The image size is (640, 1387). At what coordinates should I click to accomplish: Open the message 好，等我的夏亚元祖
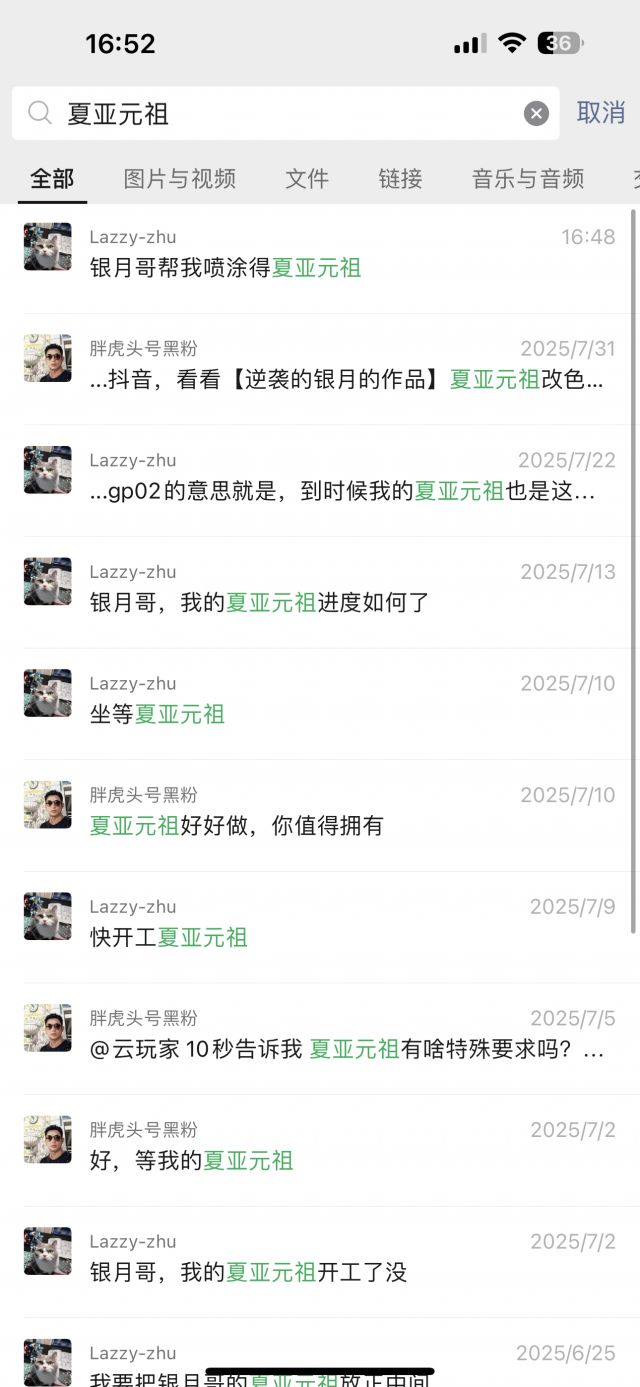coord(330,1147)
